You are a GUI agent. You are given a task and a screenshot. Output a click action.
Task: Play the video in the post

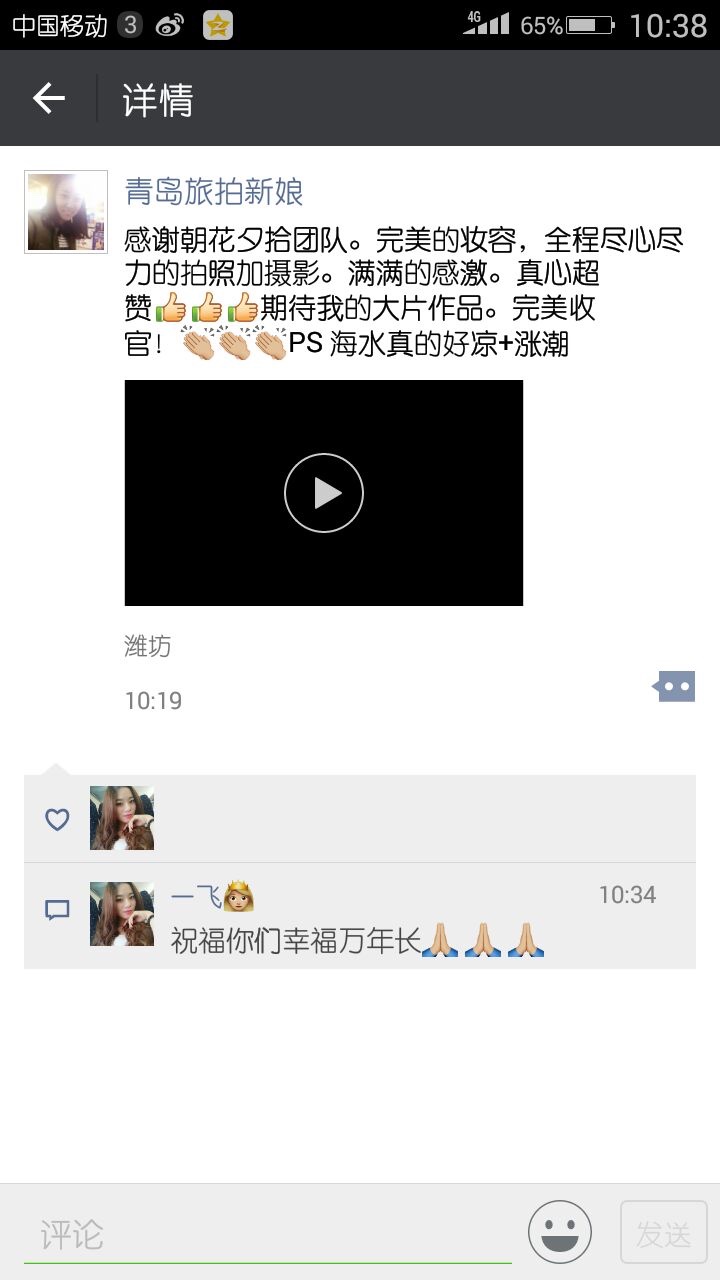tap(324, 493)
